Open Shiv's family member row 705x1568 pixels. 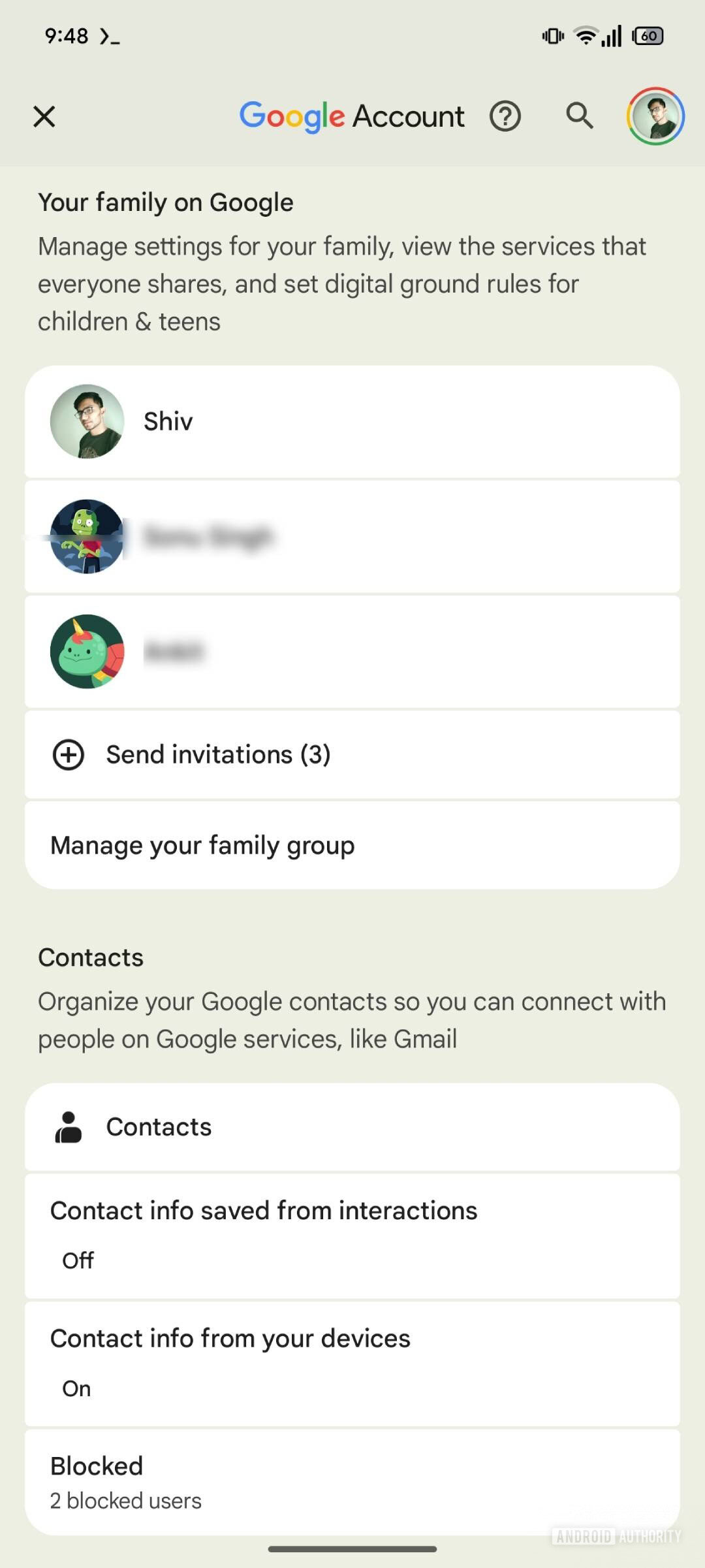[x=352, y=422]
